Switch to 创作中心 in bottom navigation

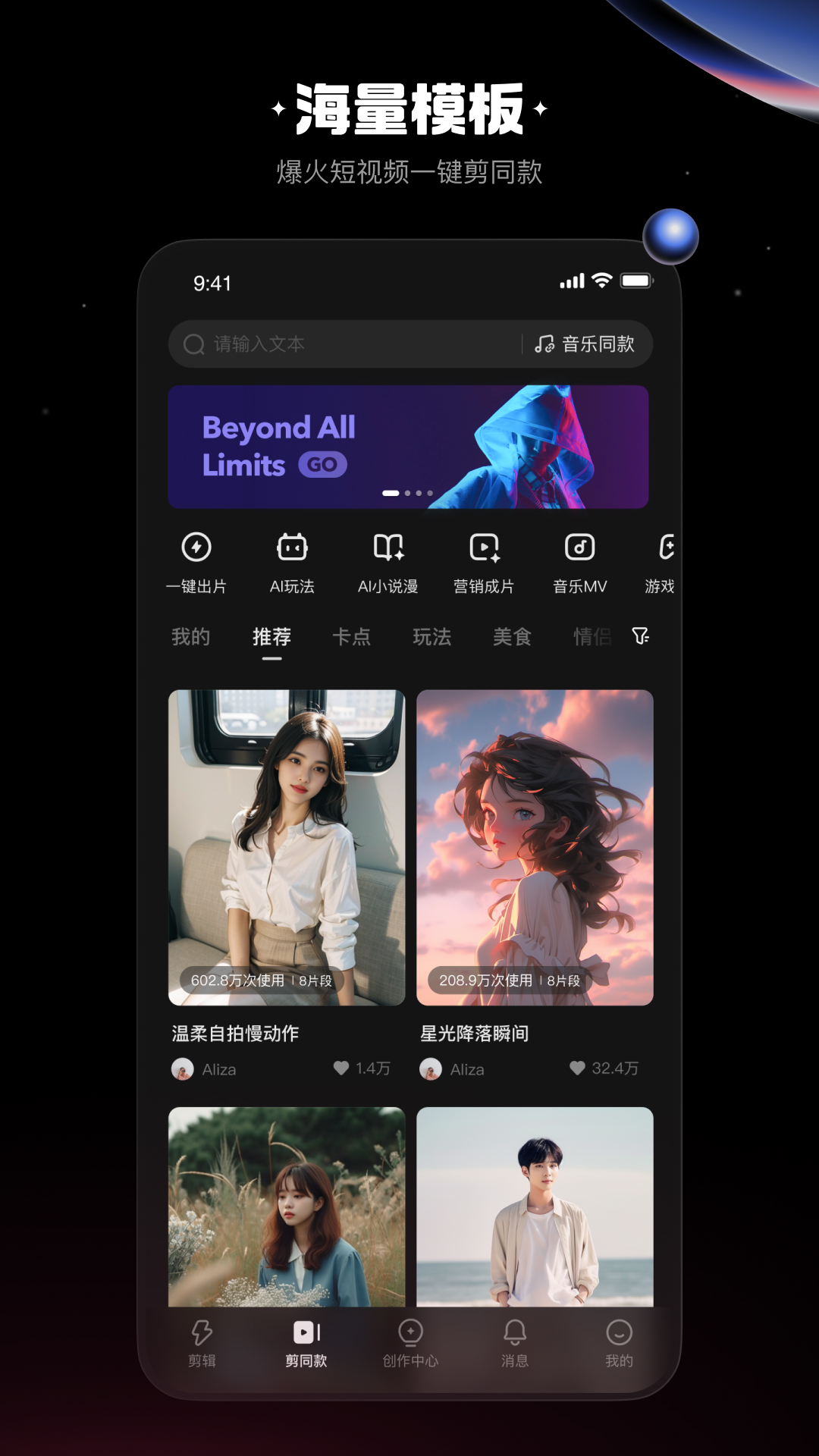point(410,1346)
